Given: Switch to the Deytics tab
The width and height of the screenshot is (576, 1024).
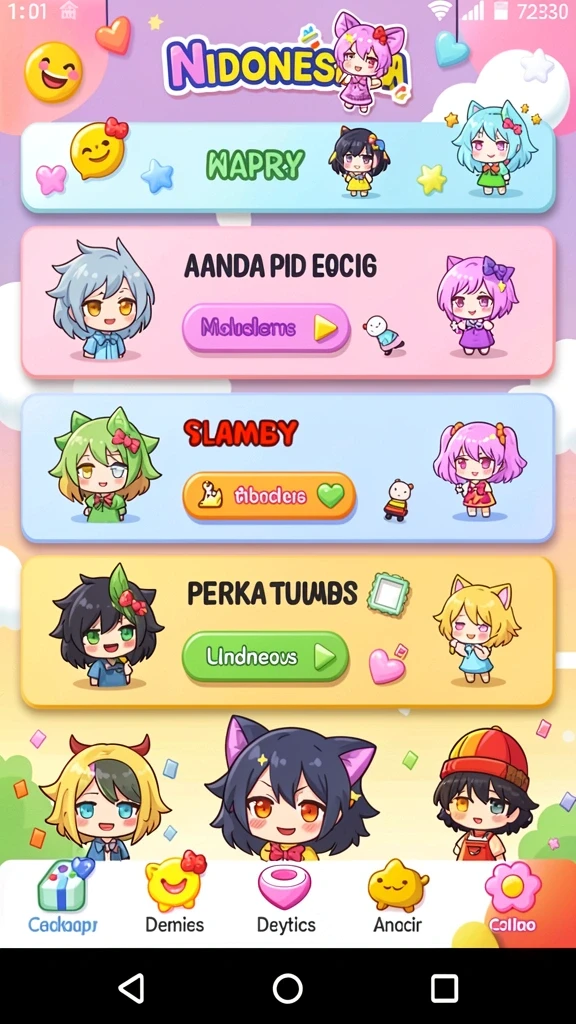Looking at the screenshot, I should 286,897.
